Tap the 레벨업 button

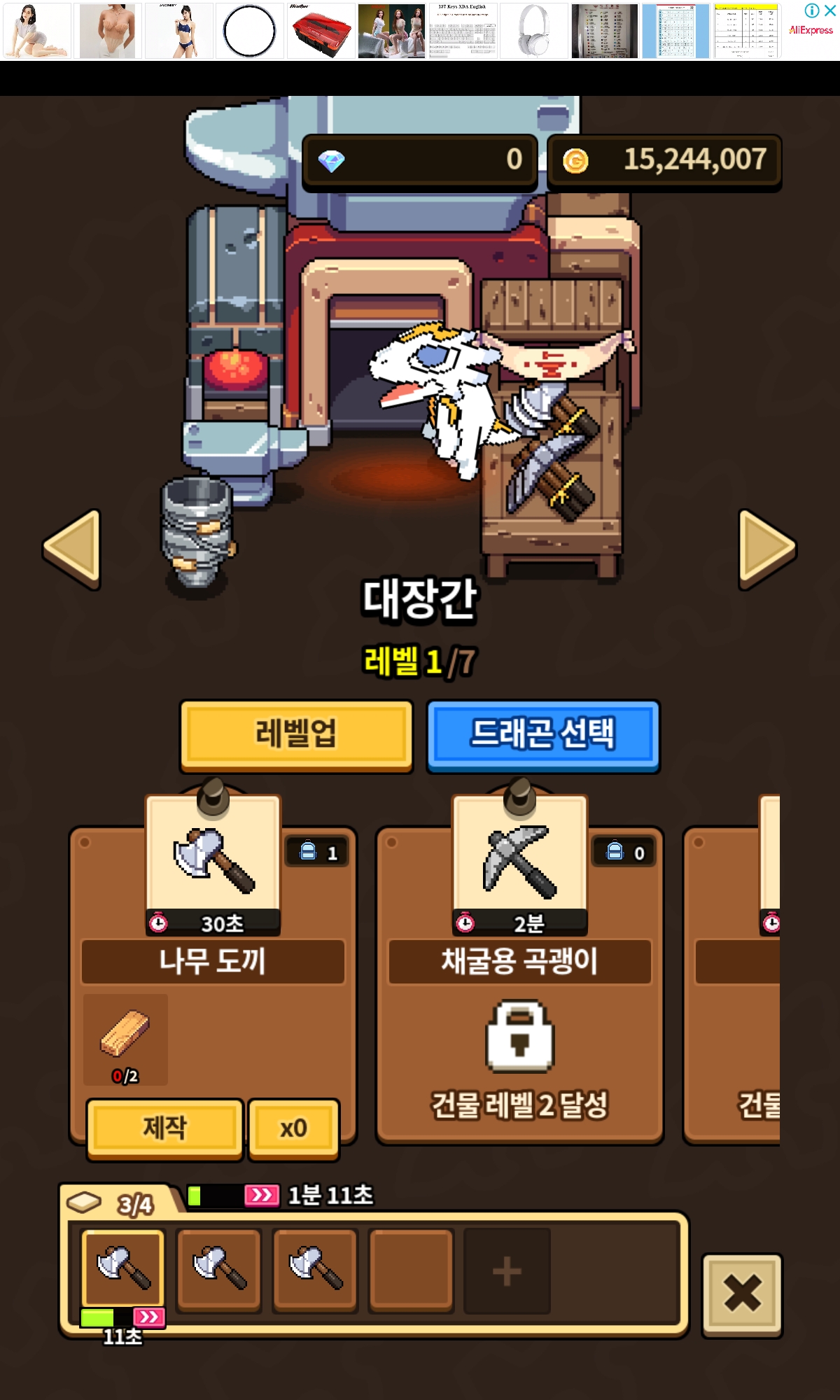coord(296,735)
